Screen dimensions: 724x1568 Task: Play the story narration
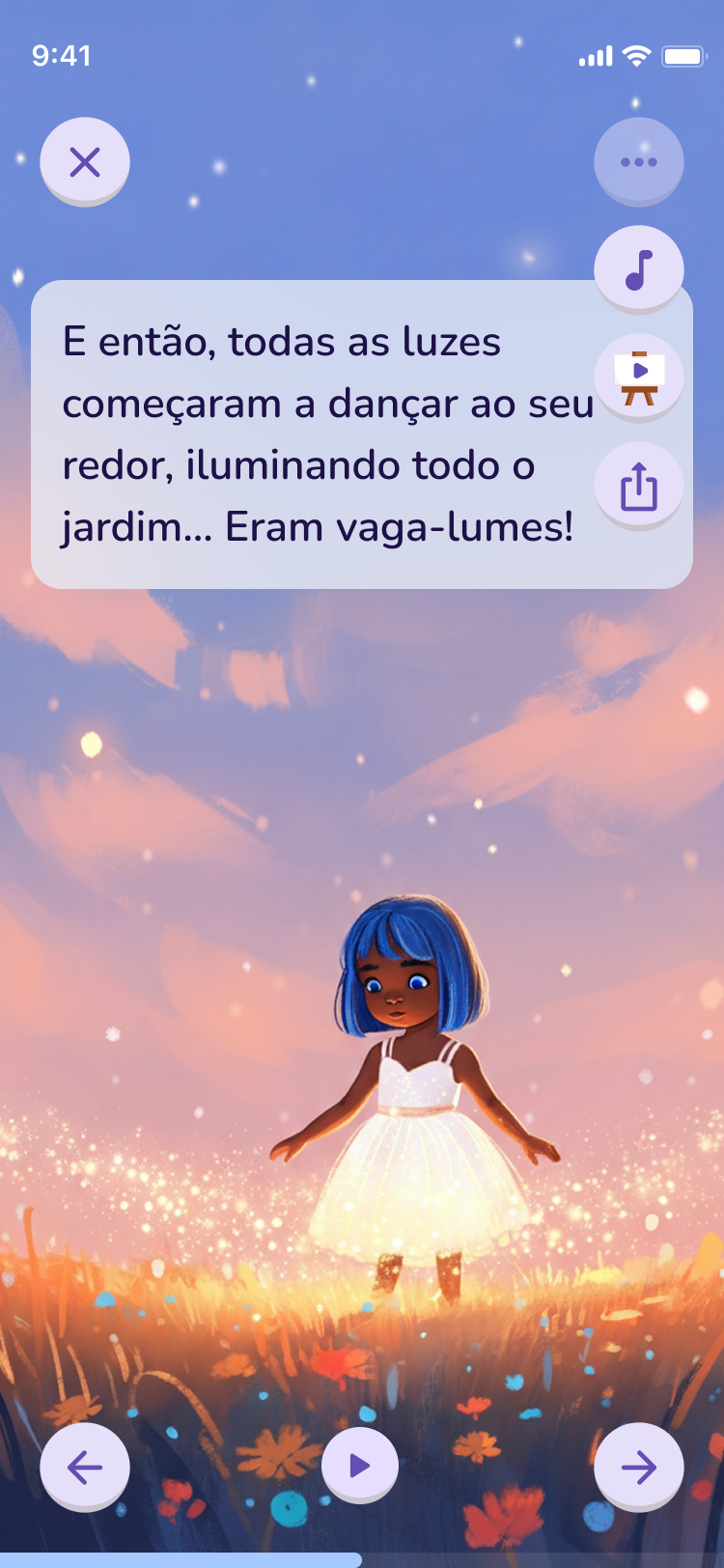pos(360,1466)
